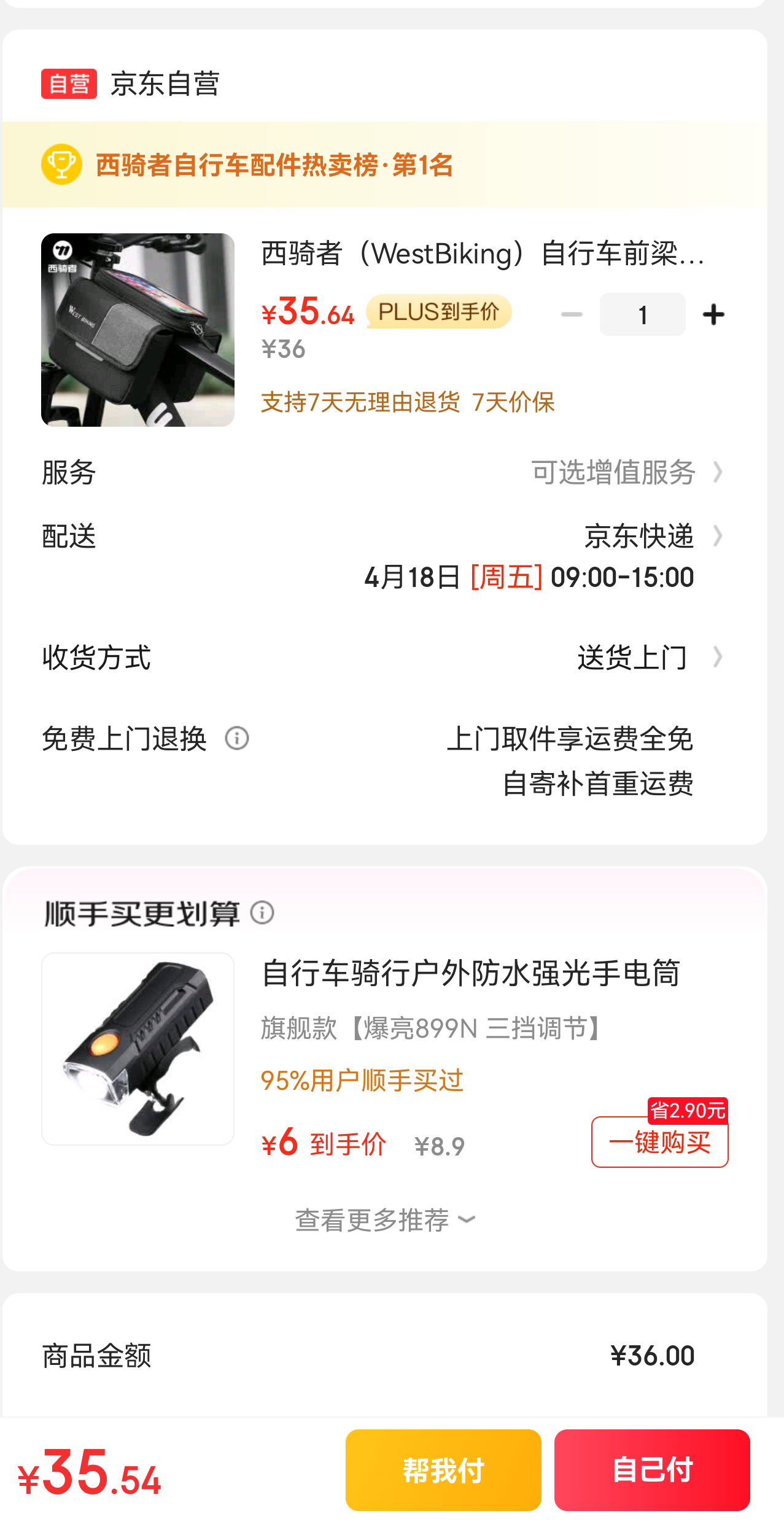Image resolution: width=784 pixels, height=1535 pixels.
Task: Click the PLUS到手价 price tag
Action: 439,311
